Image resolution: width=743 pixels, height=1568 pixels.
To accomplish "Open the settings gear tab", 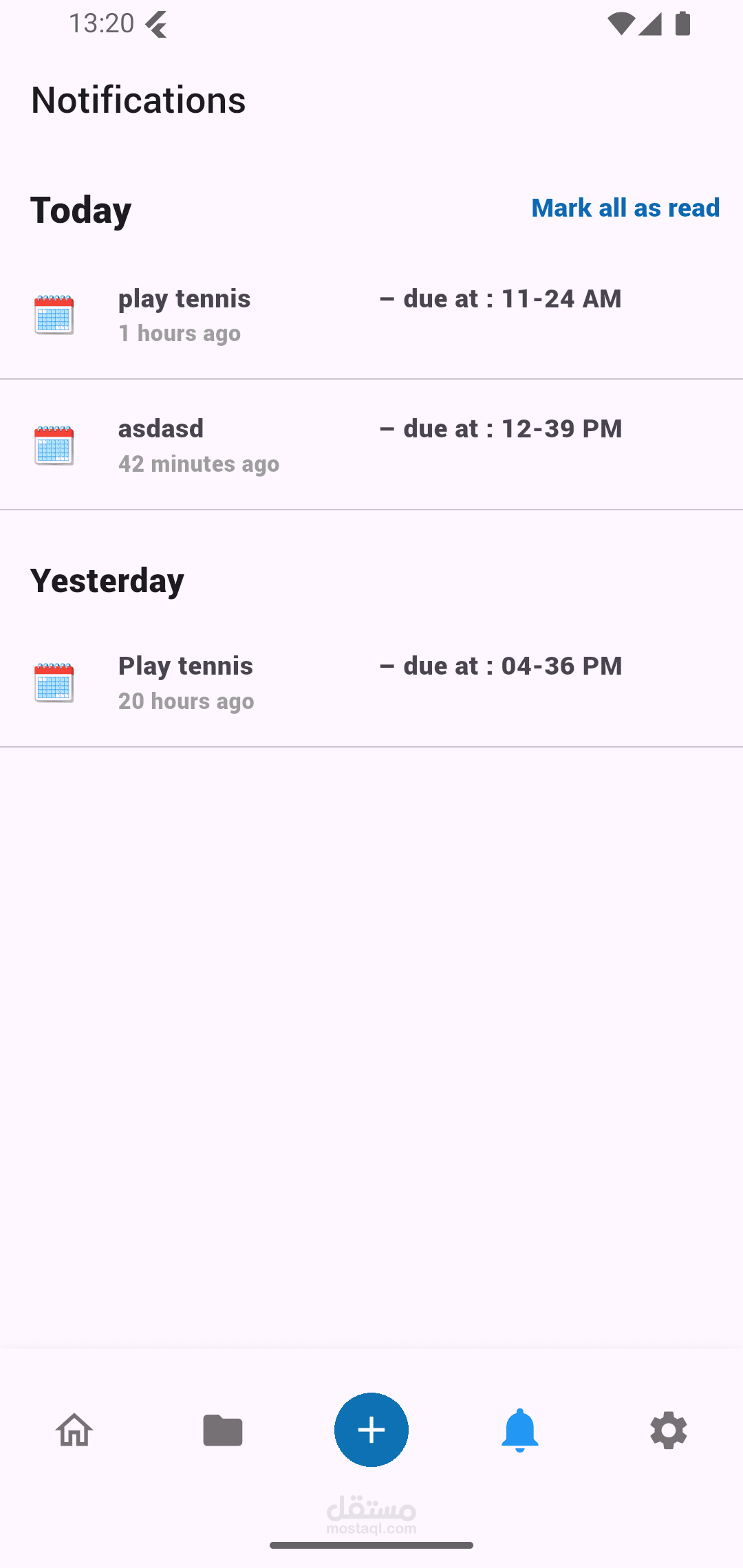I will pyautogui.click(x=668, y=1430).
